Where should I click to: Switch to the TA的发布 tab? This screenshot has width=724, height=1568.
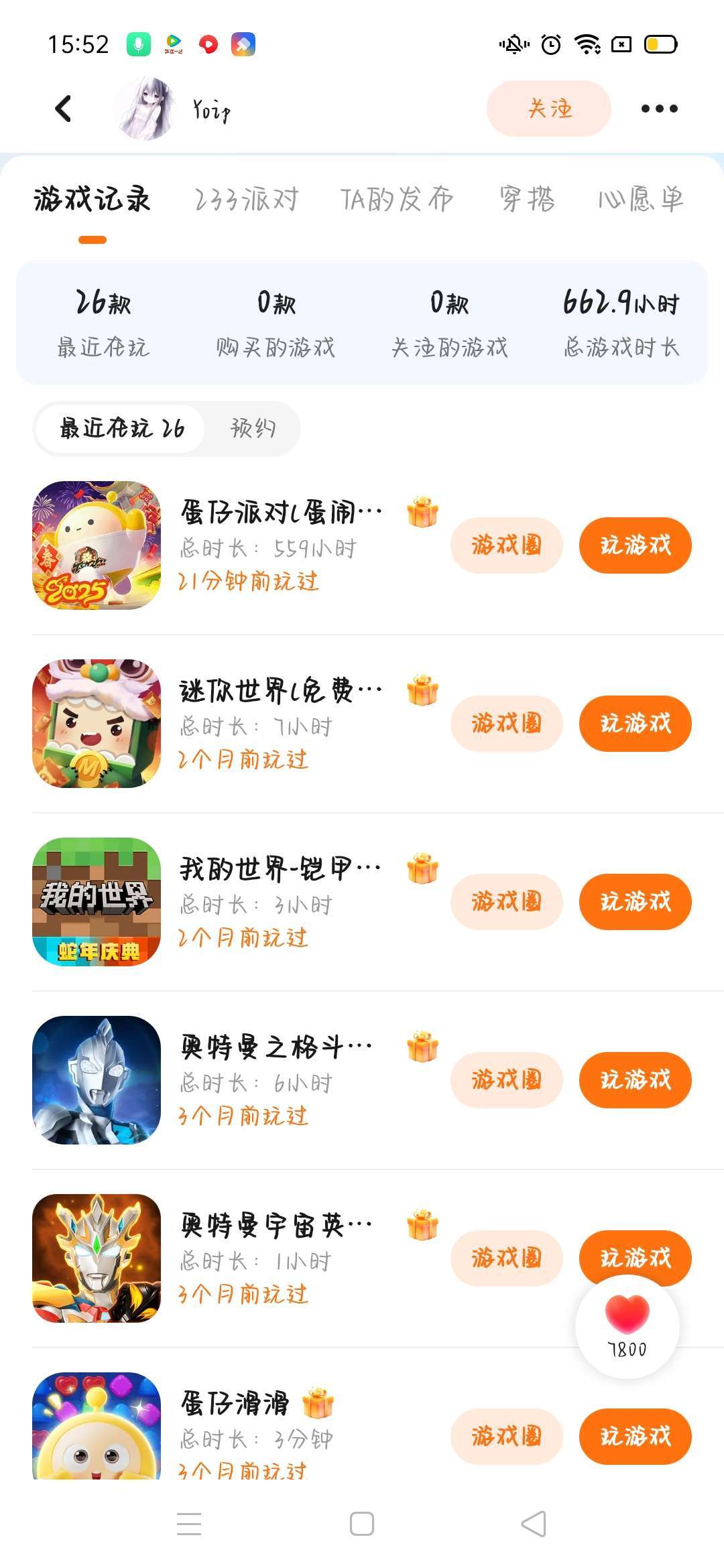(x=396, y=200)
